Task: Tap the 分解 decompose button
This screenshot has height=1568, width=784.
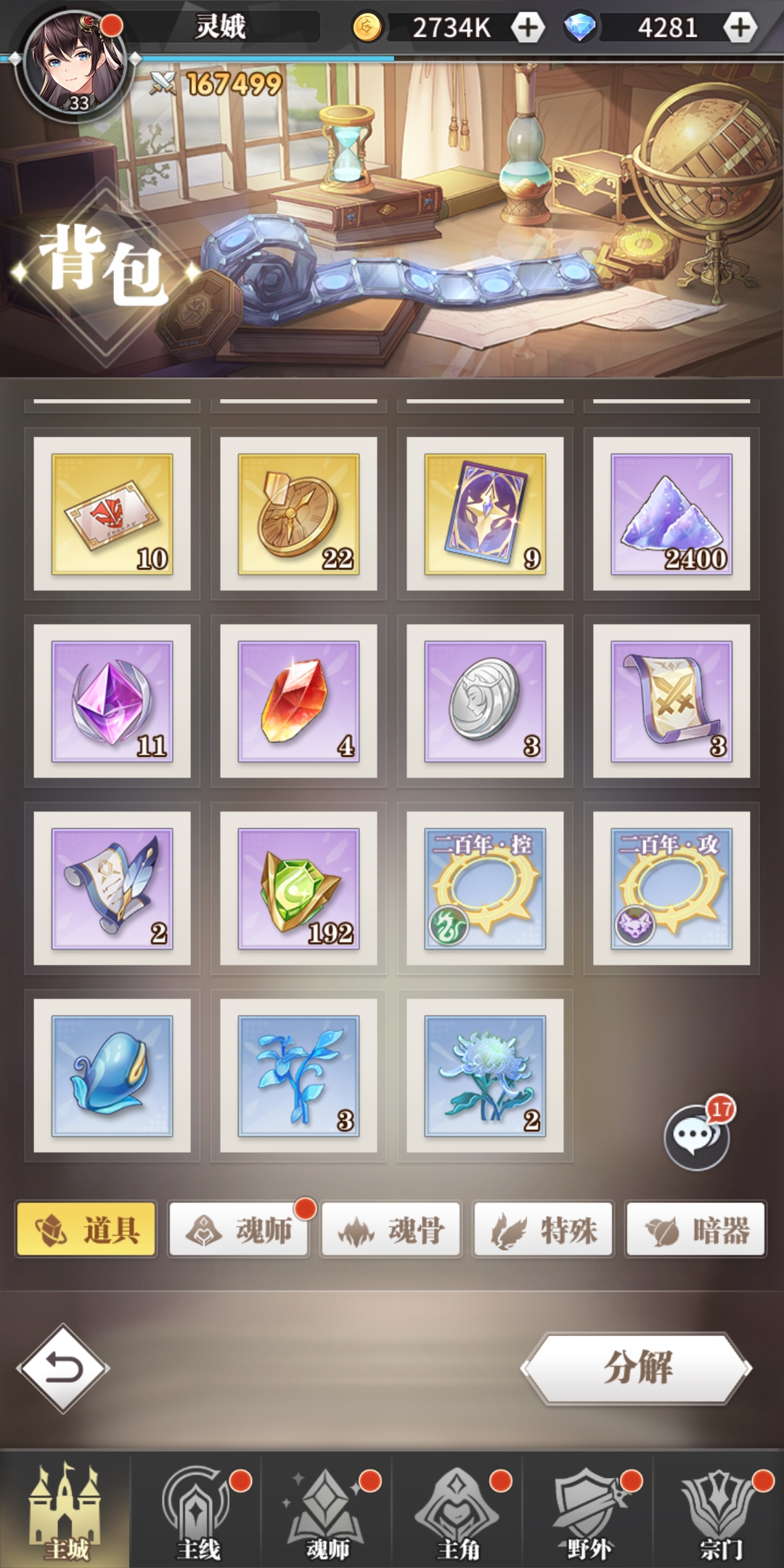Action: coord(637,1368)
